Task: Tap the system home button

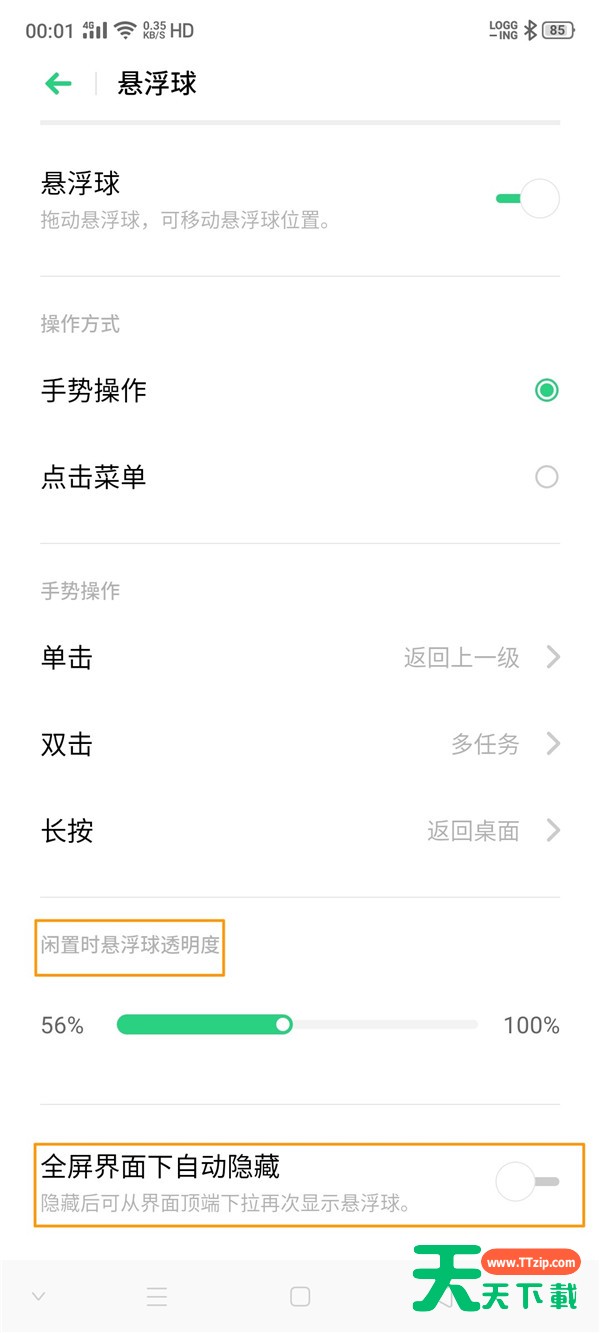Action: click(300, 1297)
